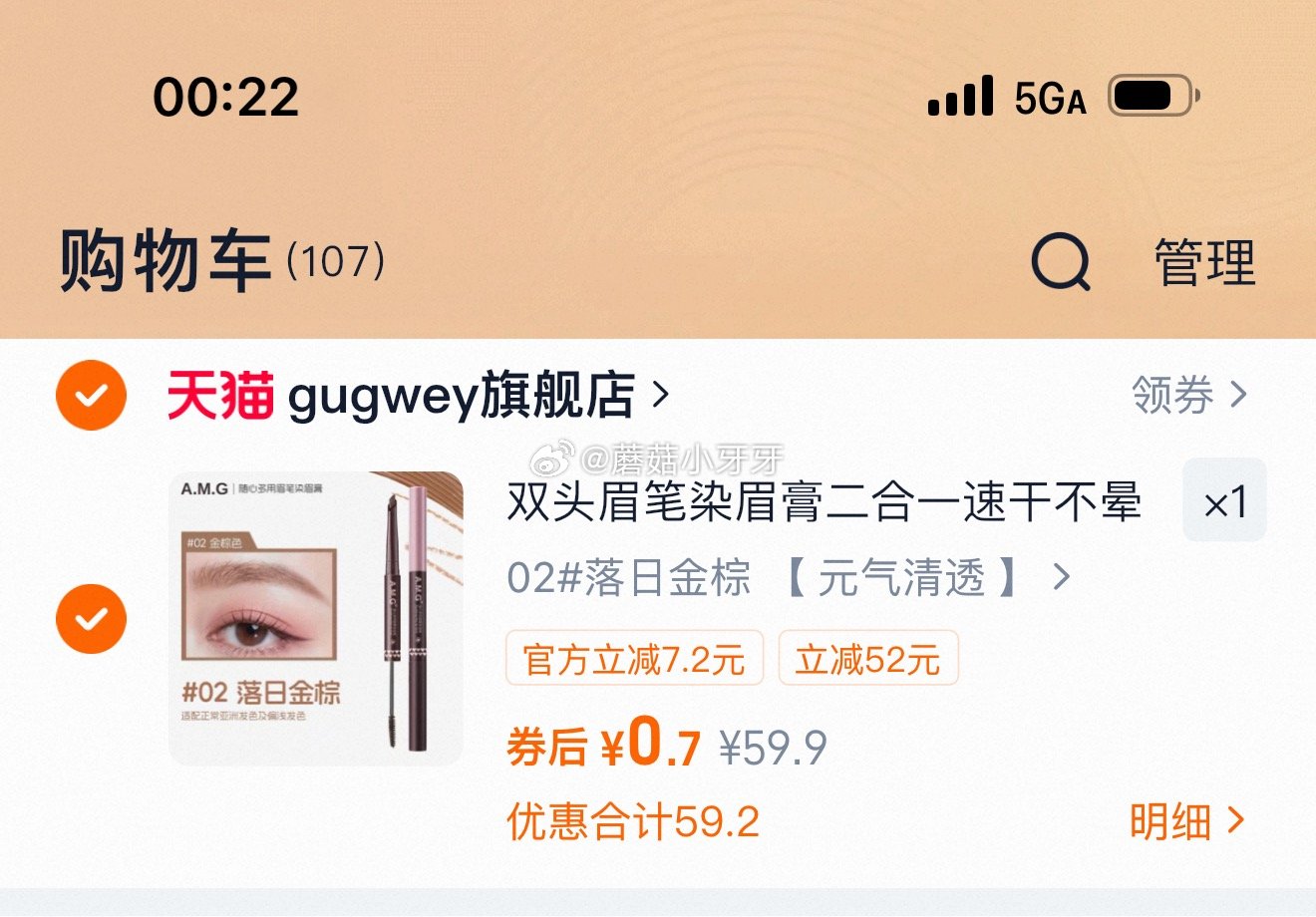
Task: Tap 领券 to get store coupons
Action: (1188, 396)
